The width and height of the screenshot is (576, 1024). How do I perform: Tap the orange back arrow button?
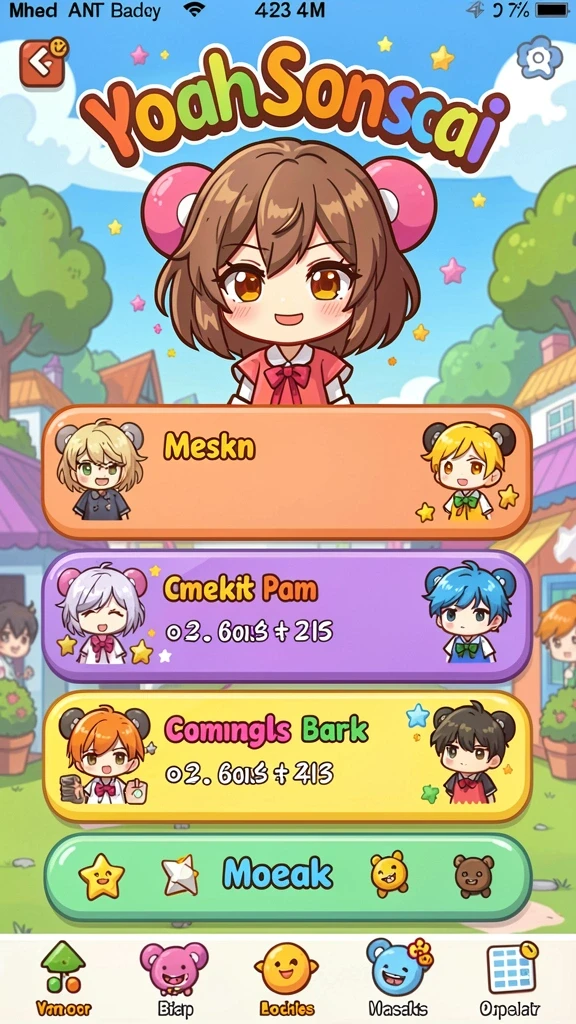43,62
